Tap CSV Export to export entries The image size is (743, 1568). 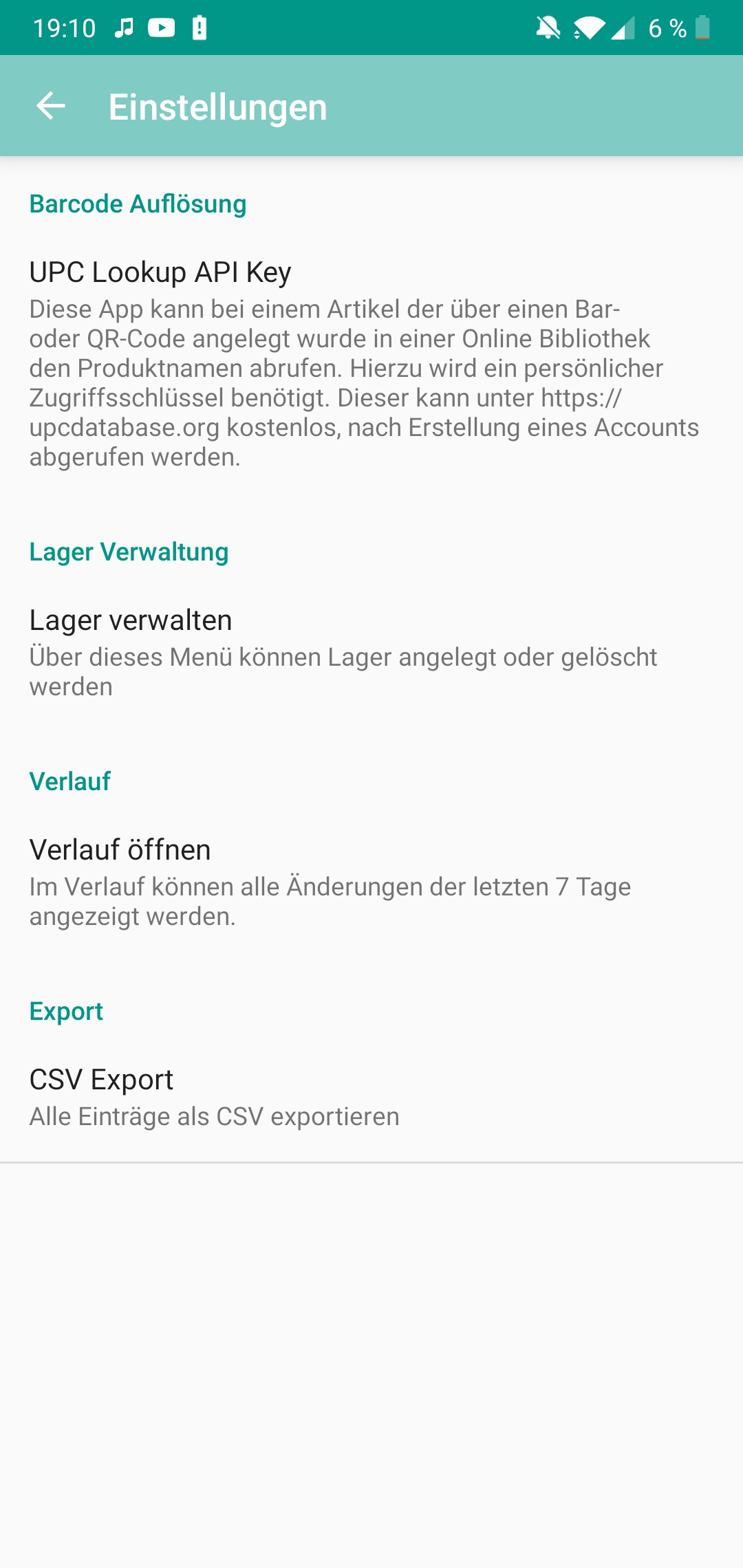pyautogui.click(x=215, y=1097)
